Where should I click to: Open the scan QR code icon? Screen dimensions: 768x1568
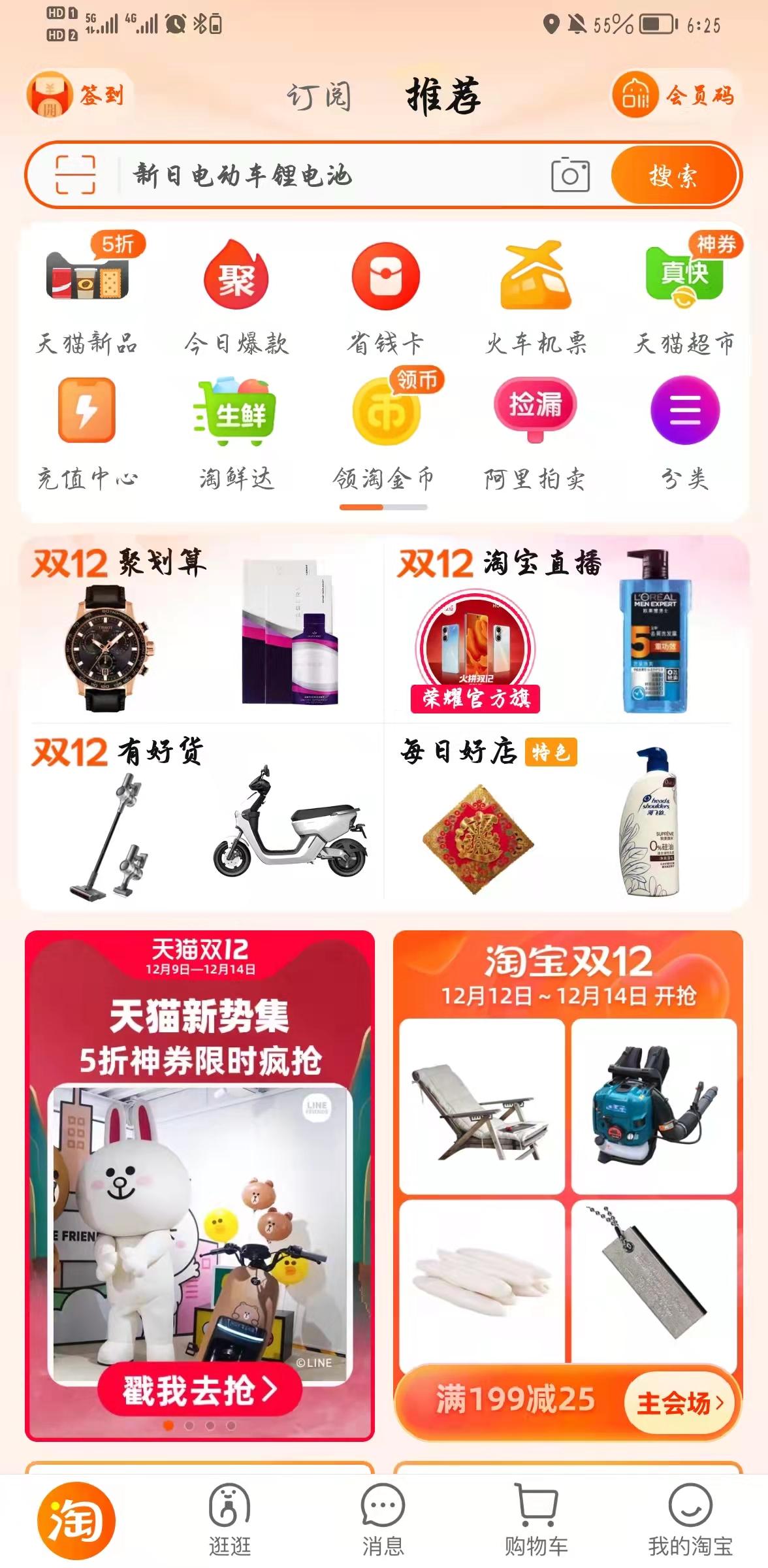point(75,175)
